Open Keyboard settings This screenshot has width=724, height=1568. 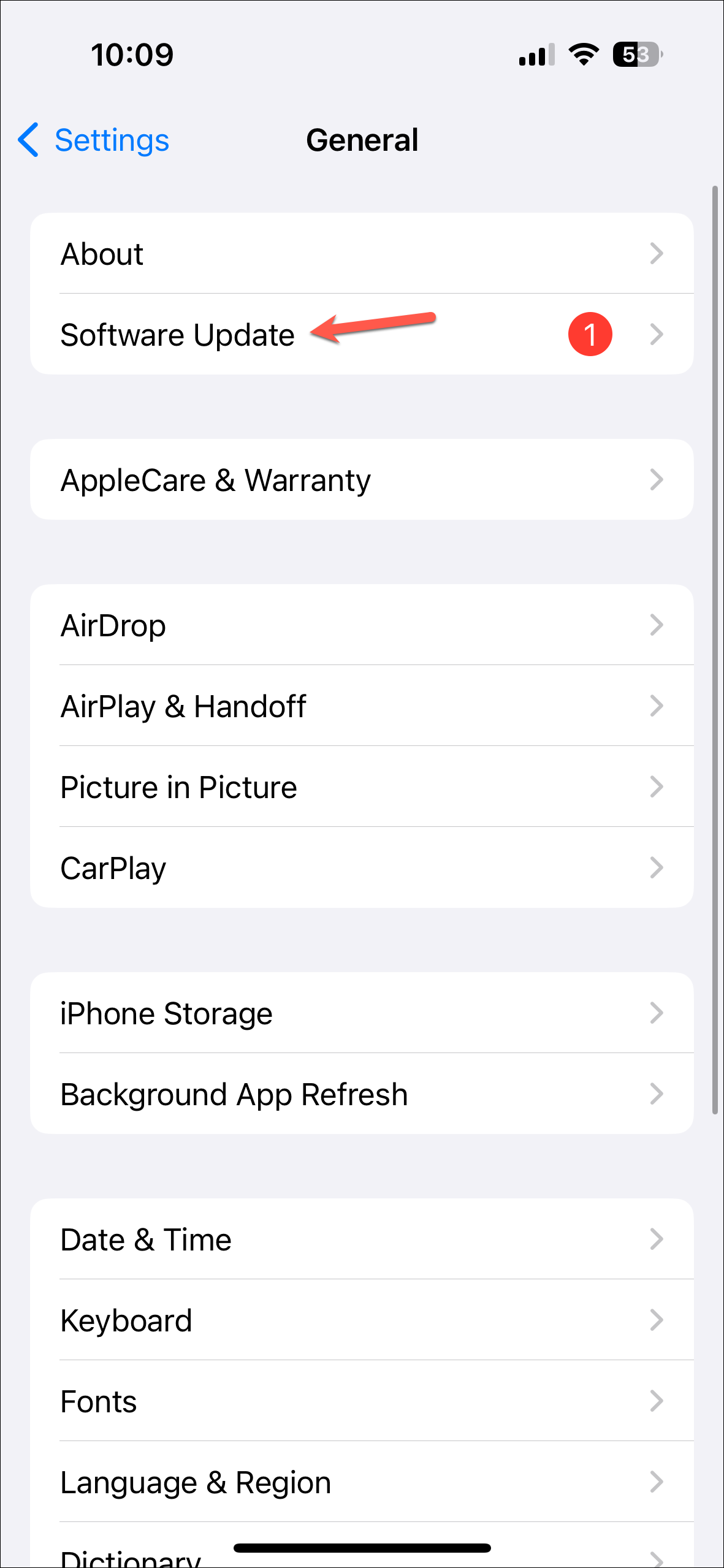362,1320
